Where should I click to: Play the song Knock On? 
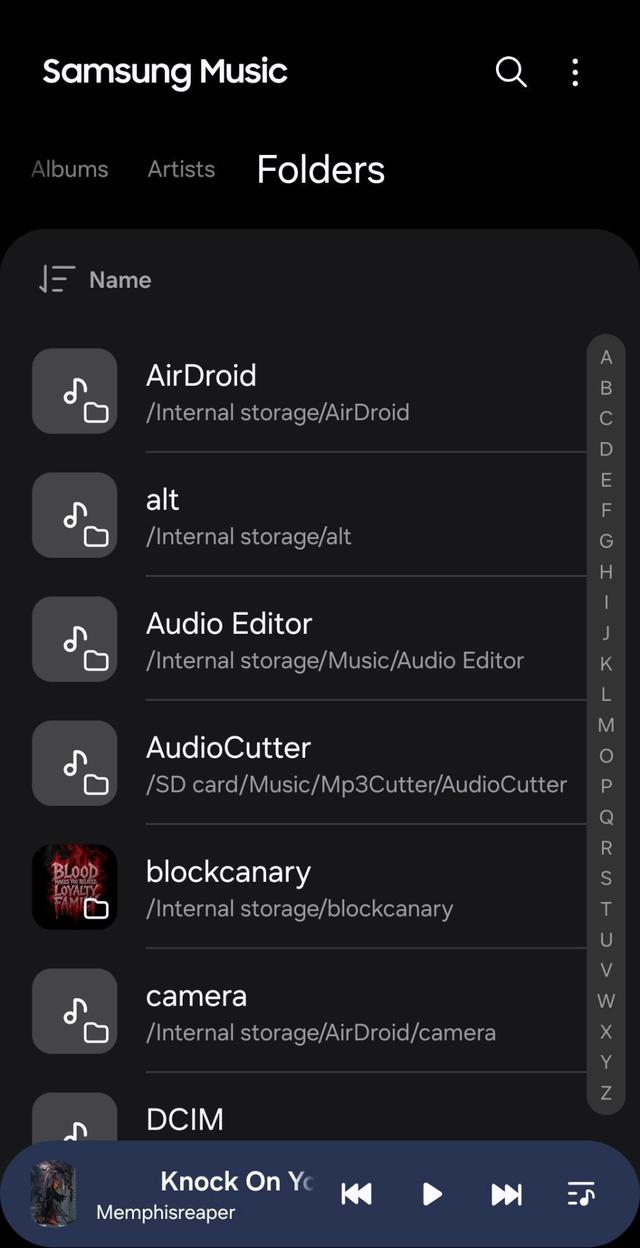pyautogui.click(x=432, y=1194)
